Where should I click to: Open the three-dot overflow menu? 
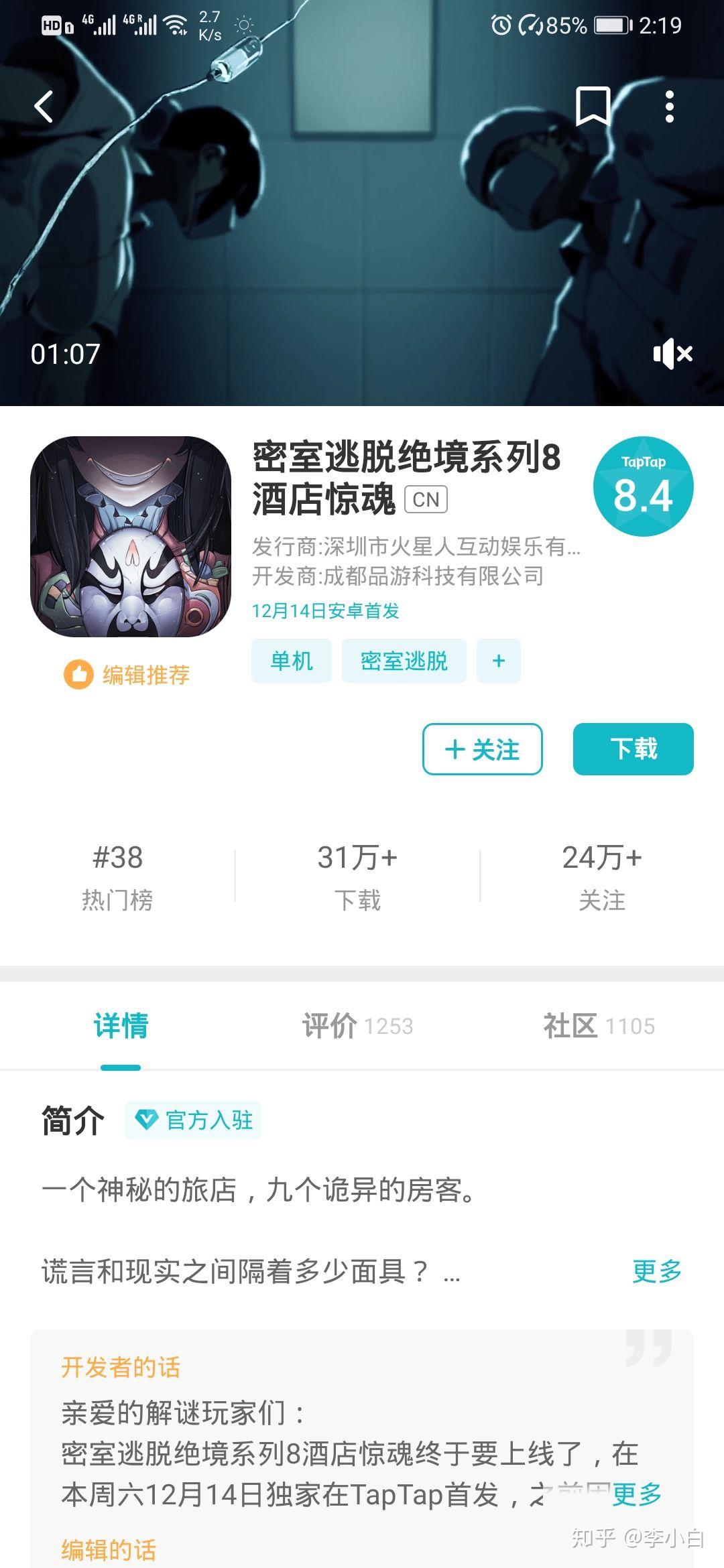click(669, 107)
